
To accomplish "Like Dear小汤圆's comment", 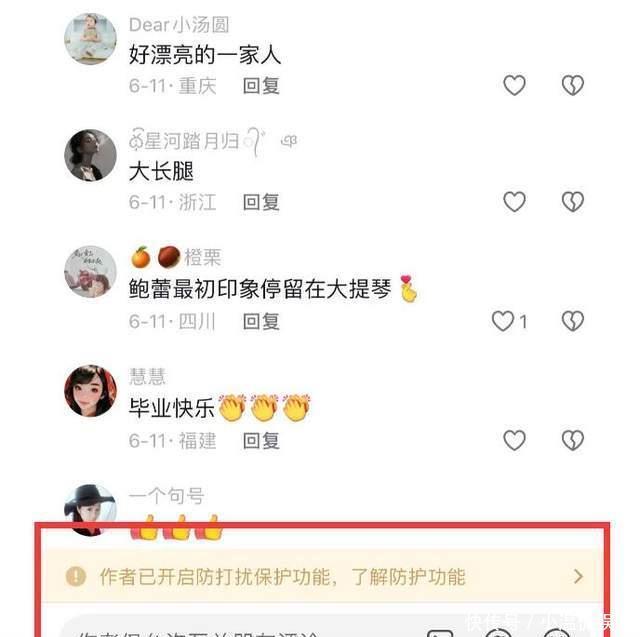I will pos(514,86).
